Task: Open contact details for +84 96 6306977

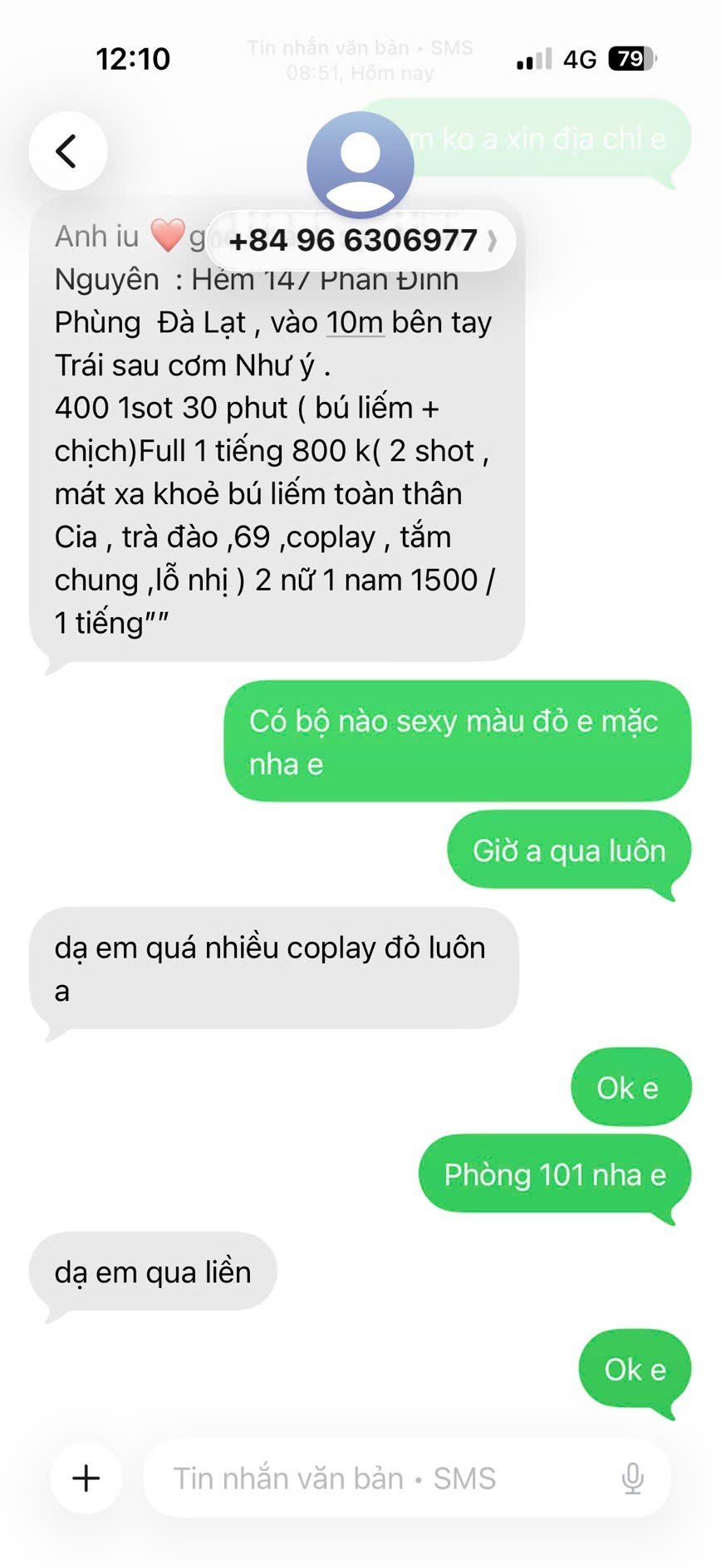Action: [x=361, y=240]
